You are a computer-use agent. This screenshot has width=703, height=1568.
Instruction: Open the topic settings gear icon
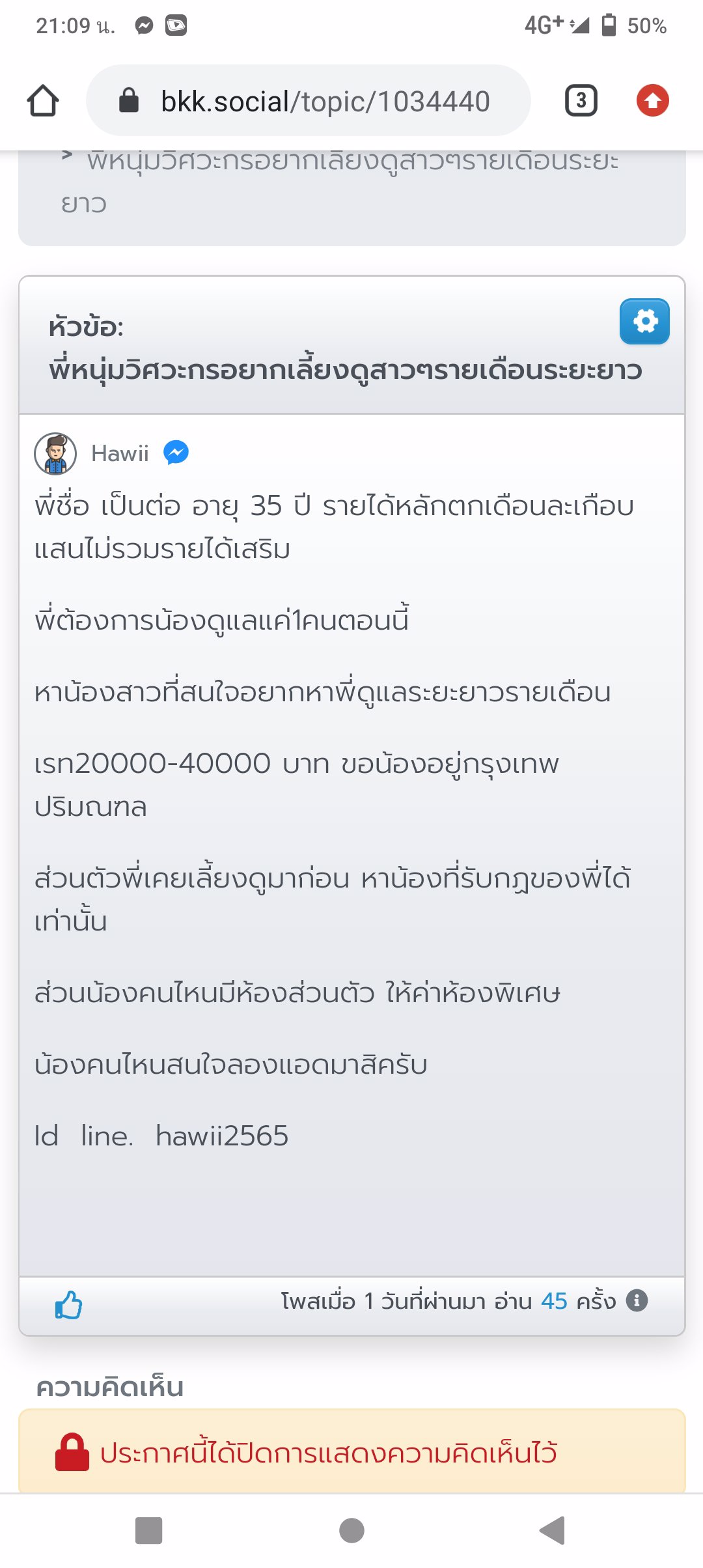644,321
